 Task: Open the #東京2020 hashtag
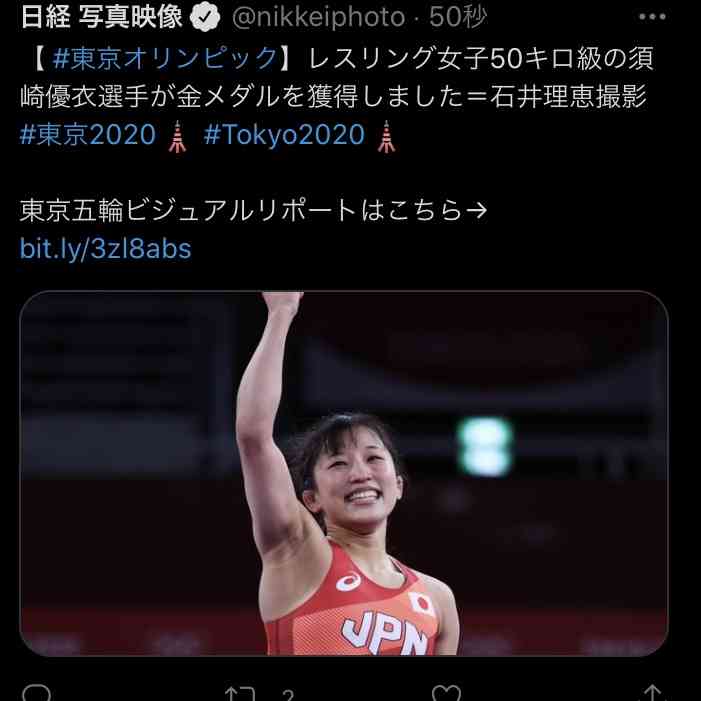[x=88, y=134]
